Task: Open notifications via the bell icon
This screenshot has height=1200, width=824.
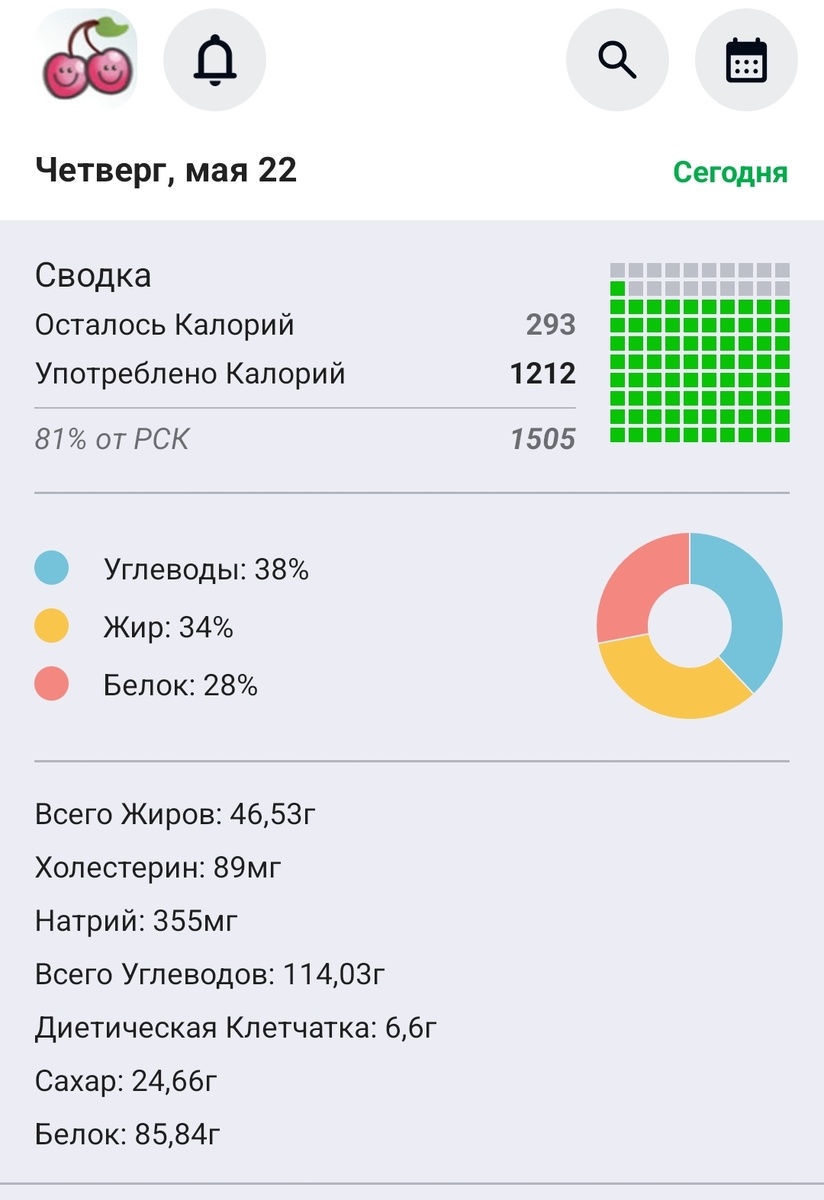Action: pos(215,60)
